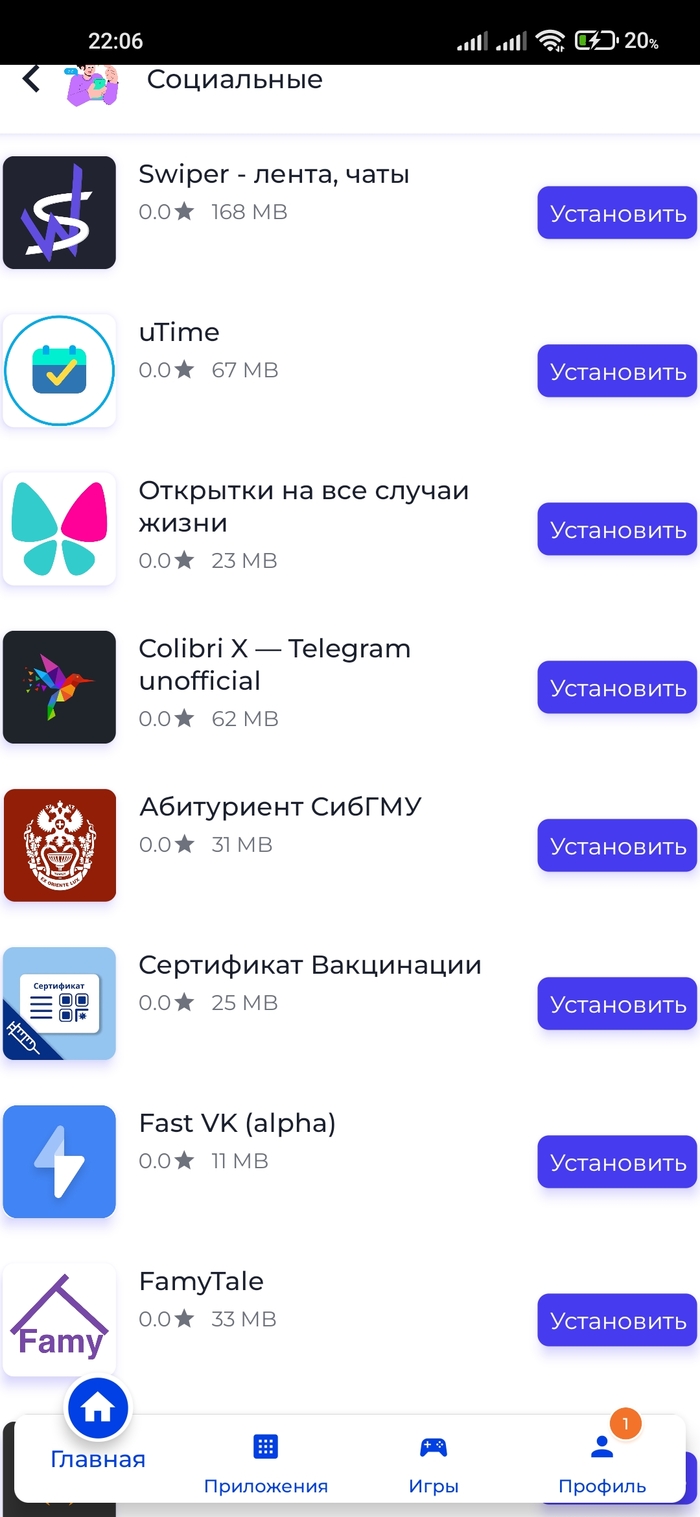Switch to the Приложения tab
Screen dimensions: 700x1517
click(x=265, y=1463)
